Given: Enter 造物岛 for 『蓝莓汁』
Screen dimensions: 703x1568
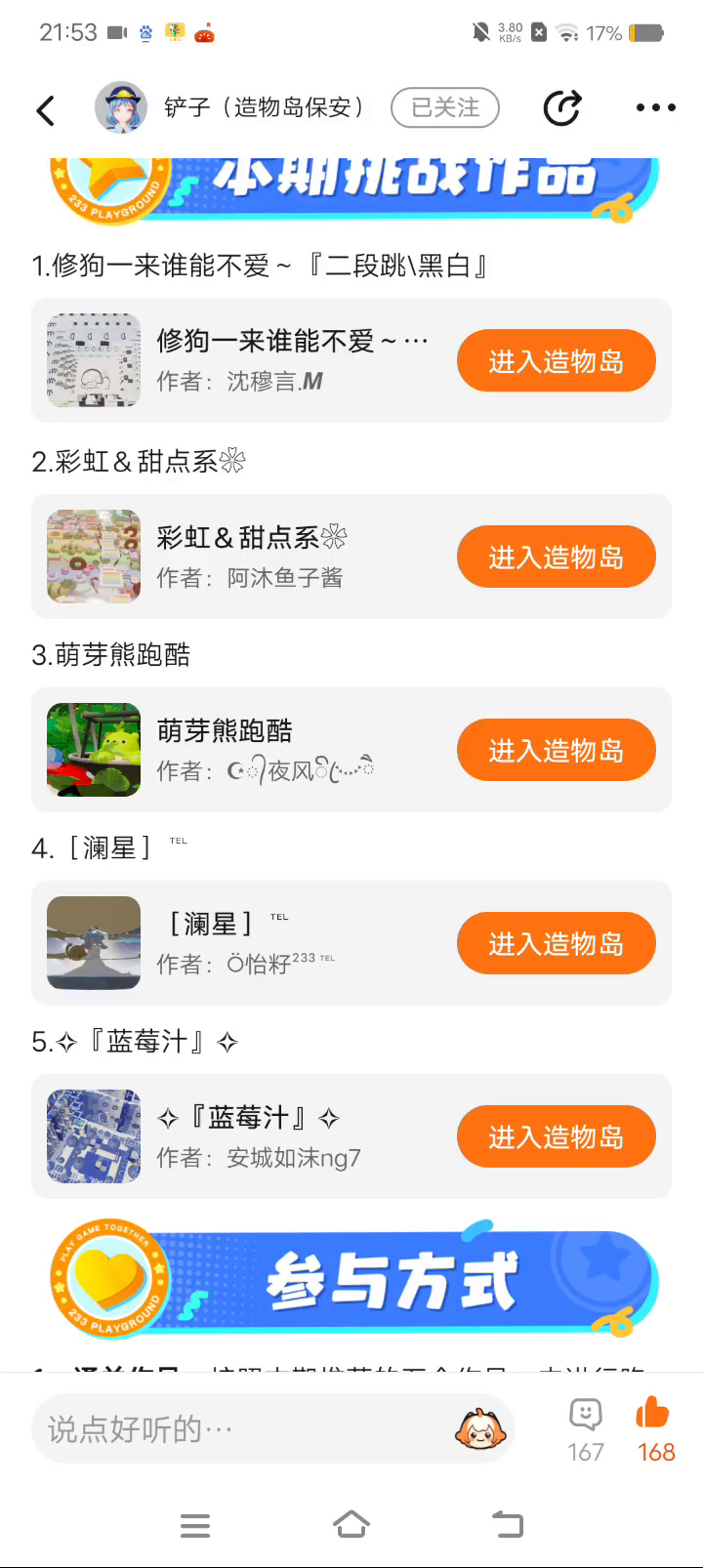Looking at the screenshot, I should click(x=556, y=1136).
